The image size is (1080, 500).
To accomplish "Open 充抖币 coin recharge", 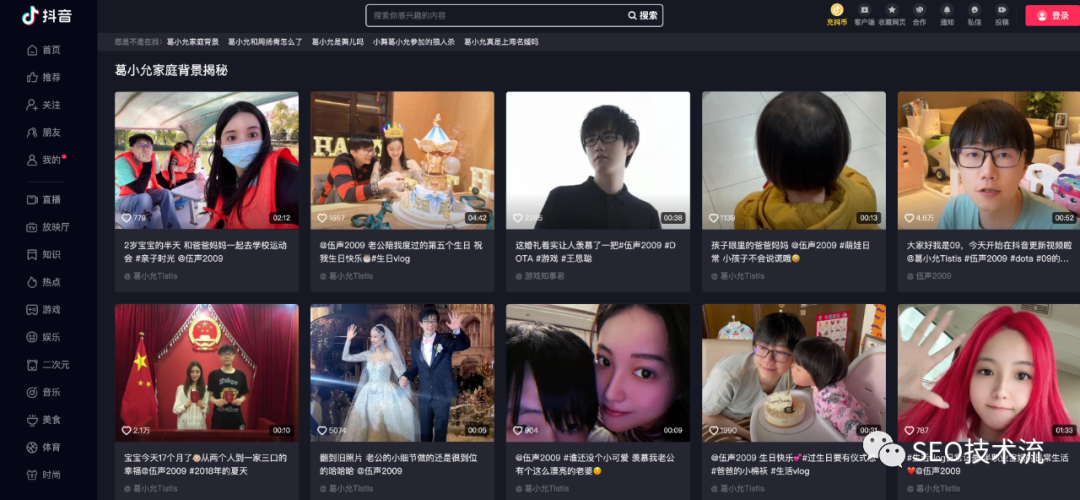I will (836, 14).
